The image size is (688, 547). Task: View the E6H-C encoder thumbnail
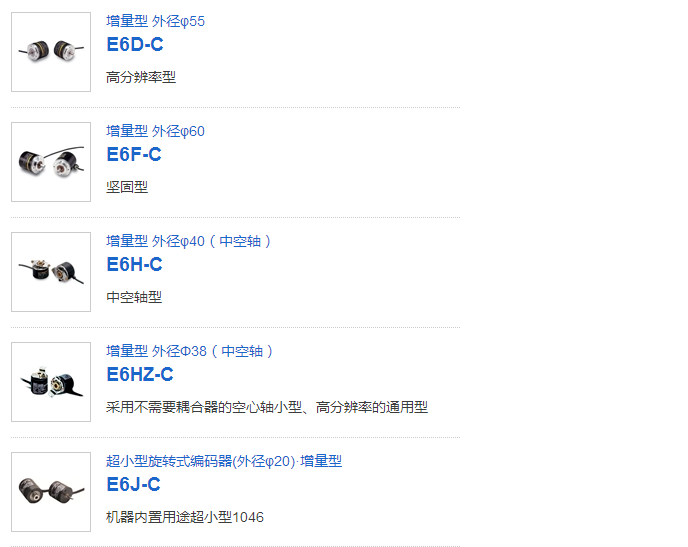pos(51,272)
